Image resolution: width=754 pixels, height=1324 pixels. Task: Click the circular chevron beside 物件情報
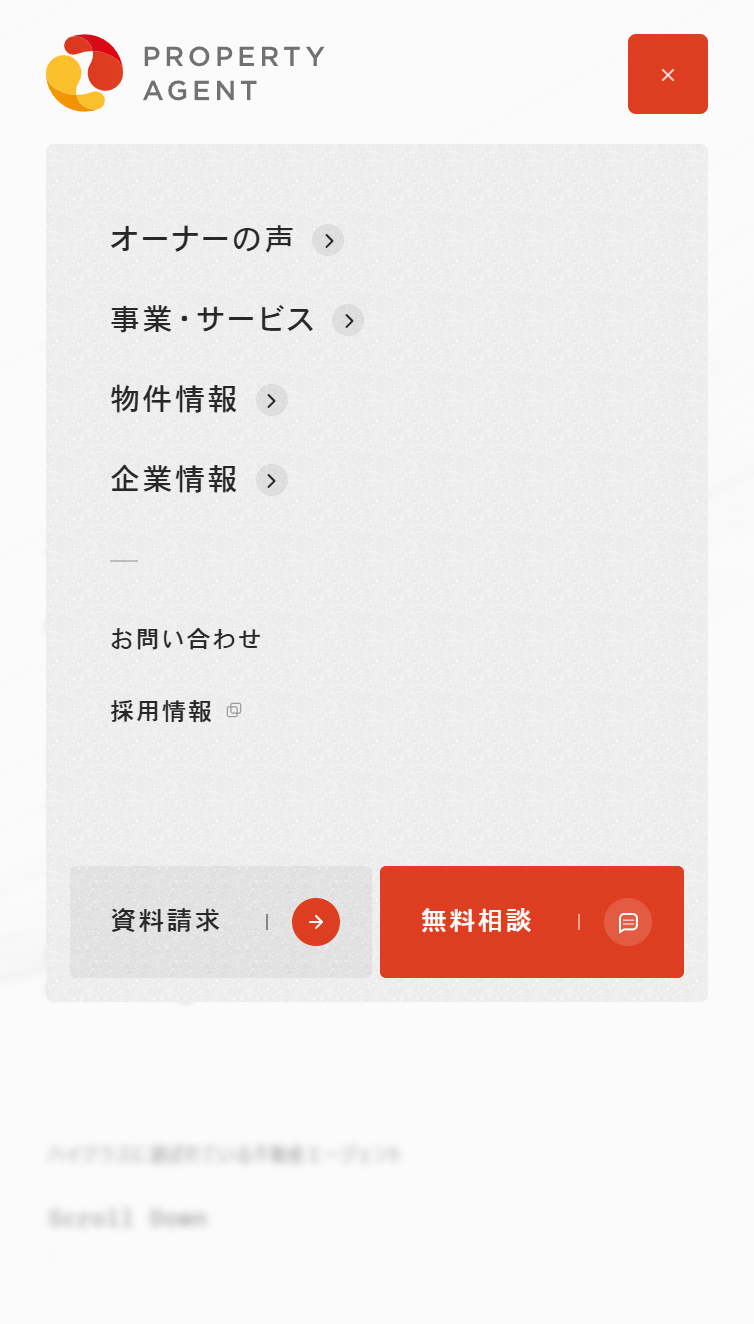pos(270,400)
